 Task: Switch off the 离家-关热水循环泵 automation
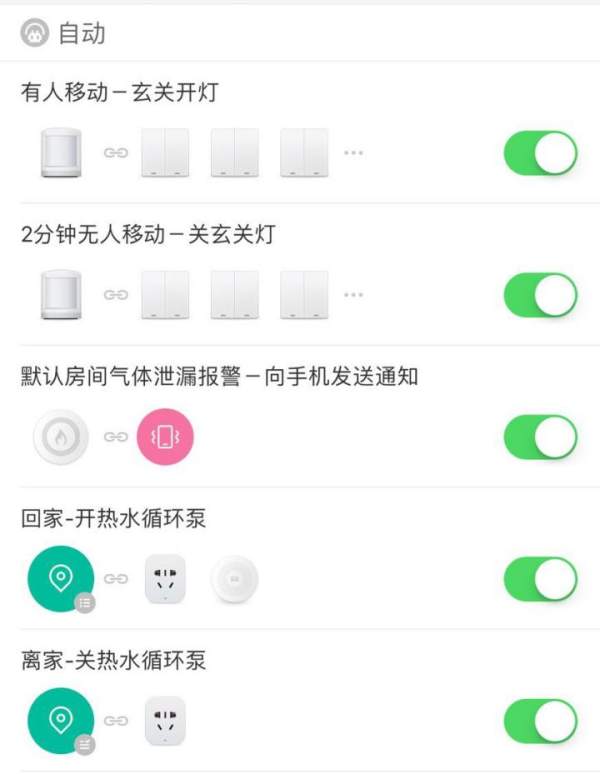(540, 721)
